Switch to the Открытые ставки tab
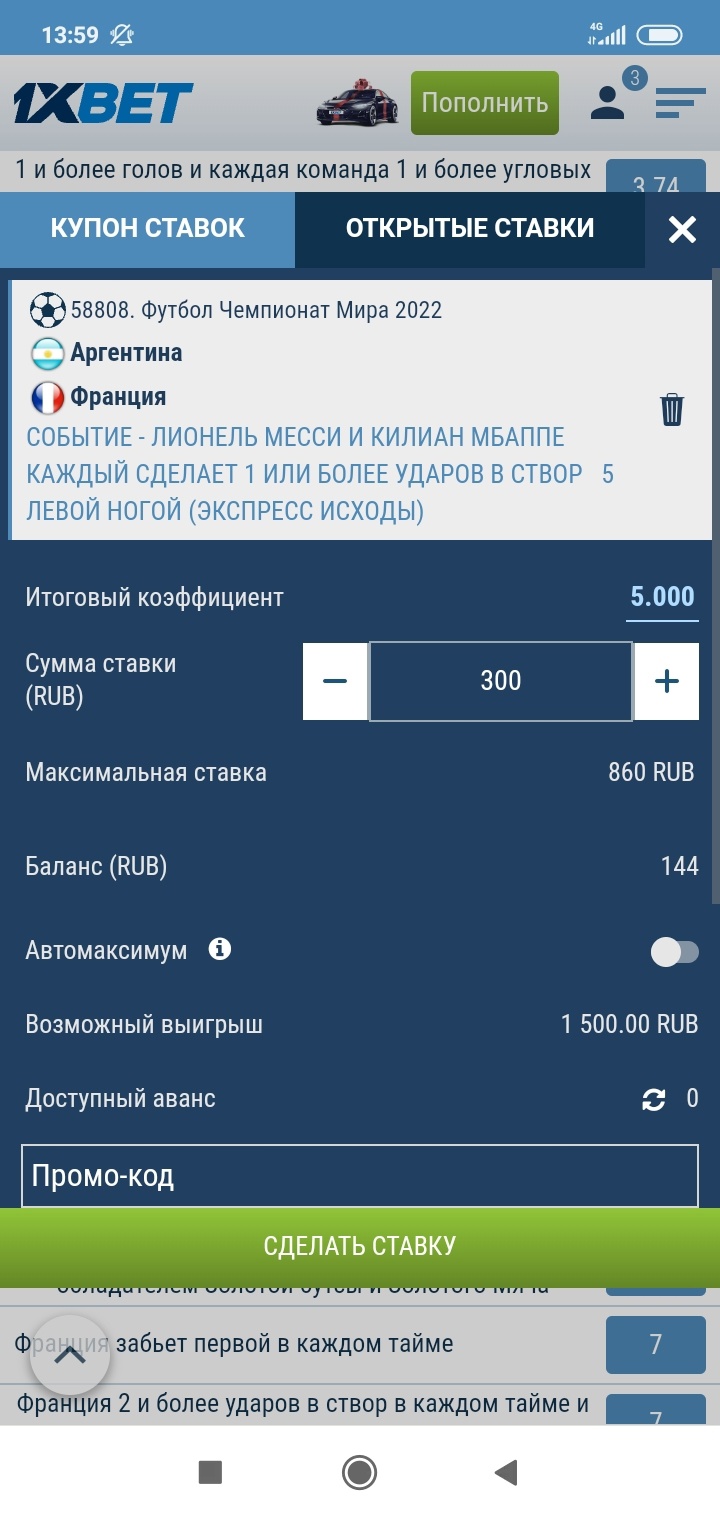 (470, 228)
